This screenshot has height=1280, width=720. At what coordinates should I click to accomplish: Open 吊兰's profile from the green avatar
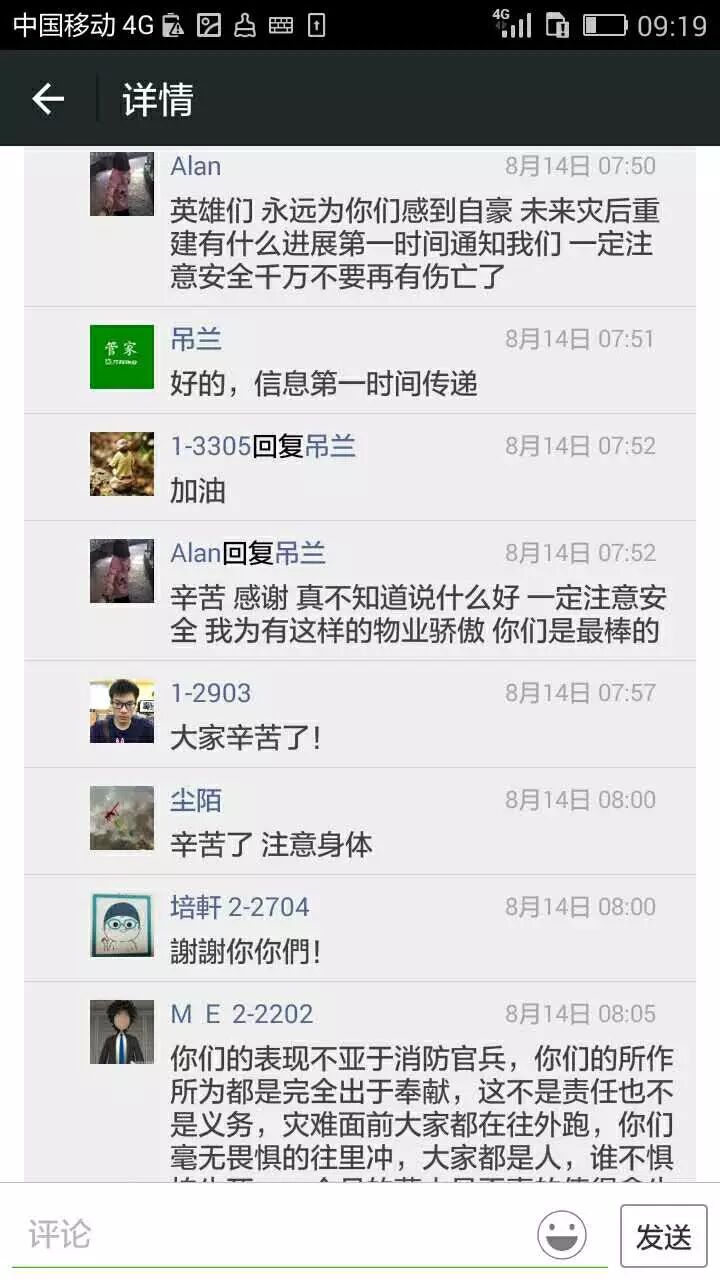(122, 357)
